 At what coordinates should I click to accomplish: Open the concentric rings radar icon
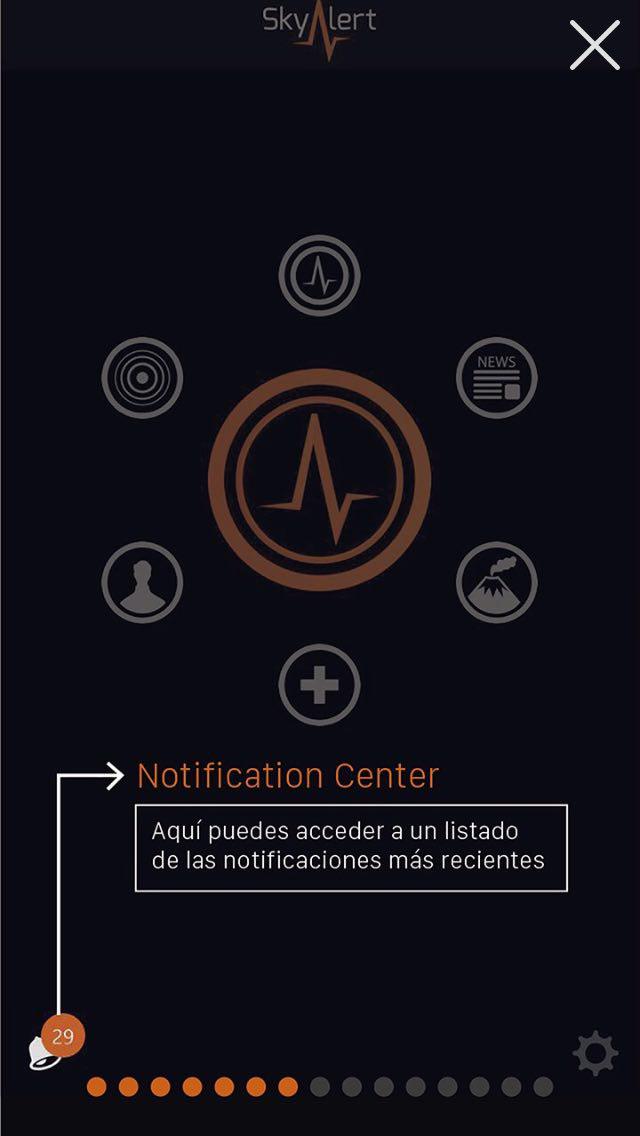point(142,378)
